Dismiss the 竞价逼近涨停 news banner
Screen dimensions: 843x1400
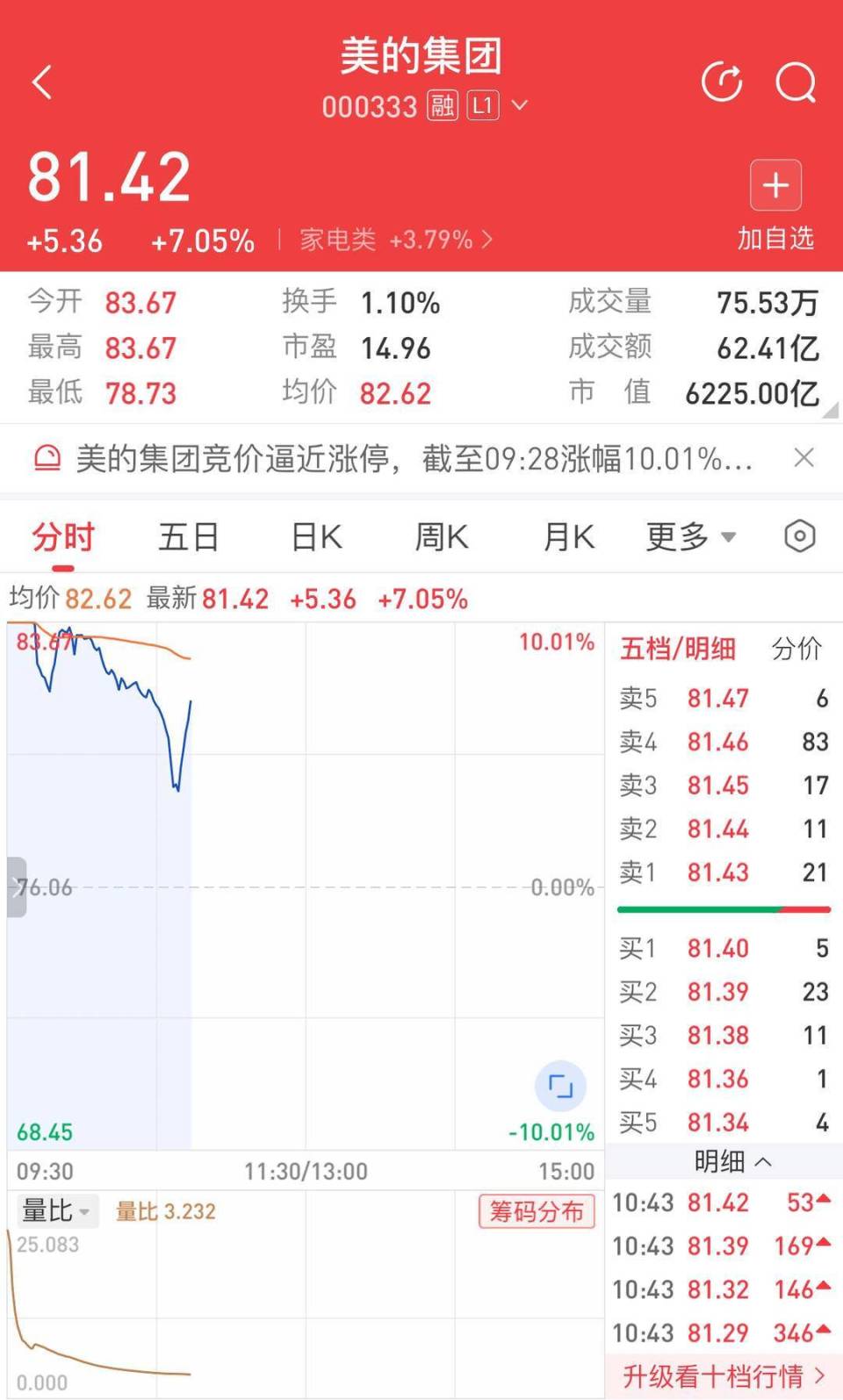tap(803, 457)
